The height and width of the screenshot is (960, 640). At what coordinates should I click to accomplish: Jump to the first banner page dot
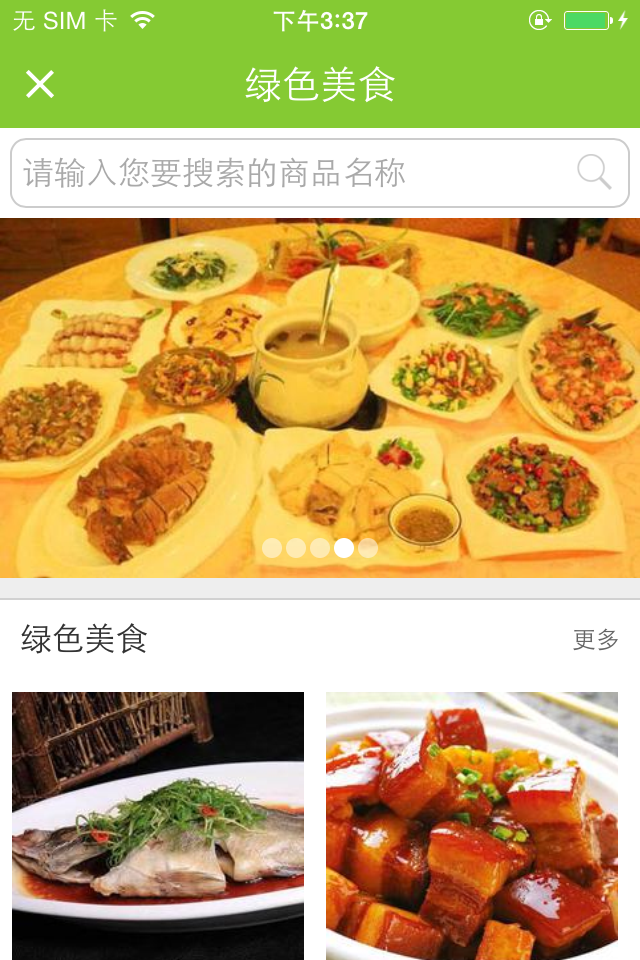(272, 548)
